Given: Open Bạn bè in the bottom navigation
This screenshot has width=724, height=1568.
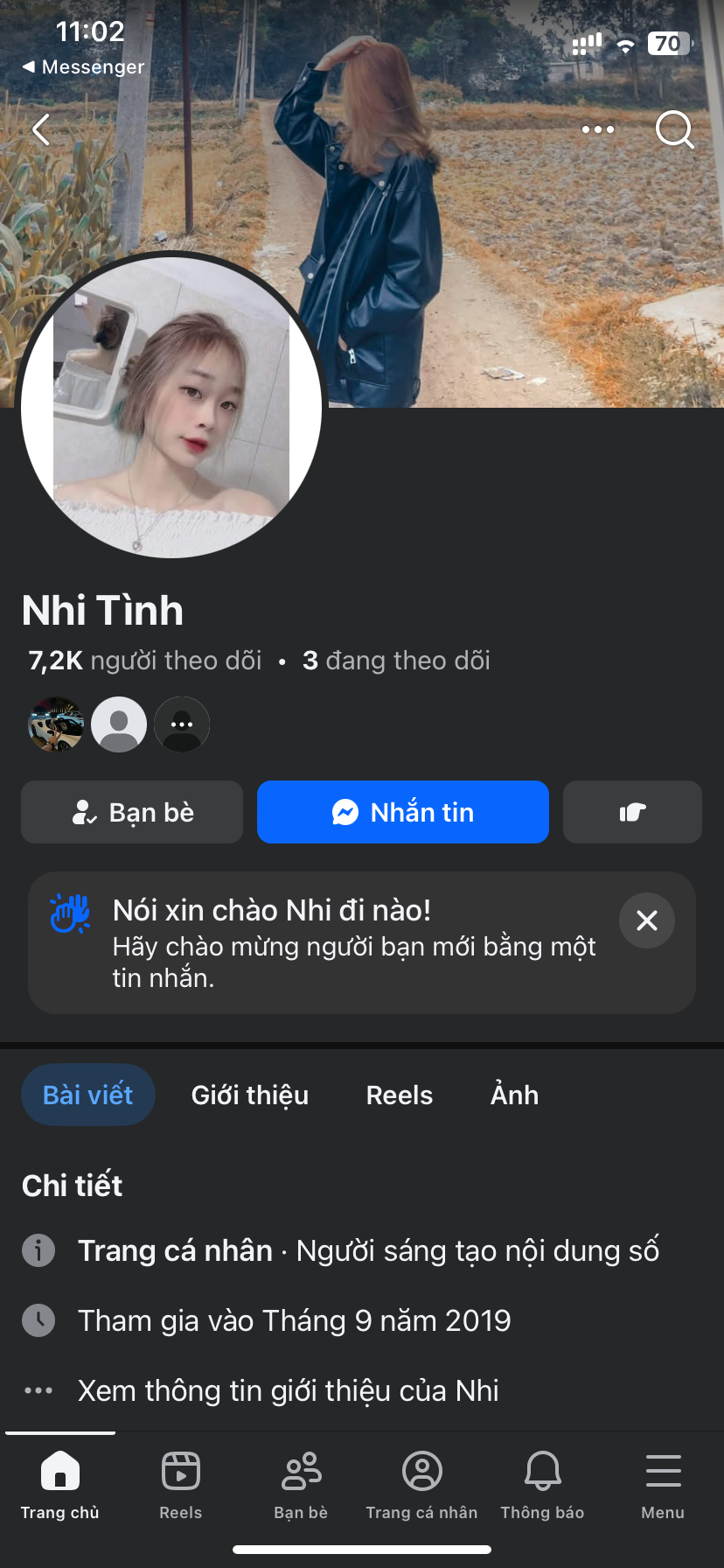Looking at the screenshot, I should (301, 1484).
